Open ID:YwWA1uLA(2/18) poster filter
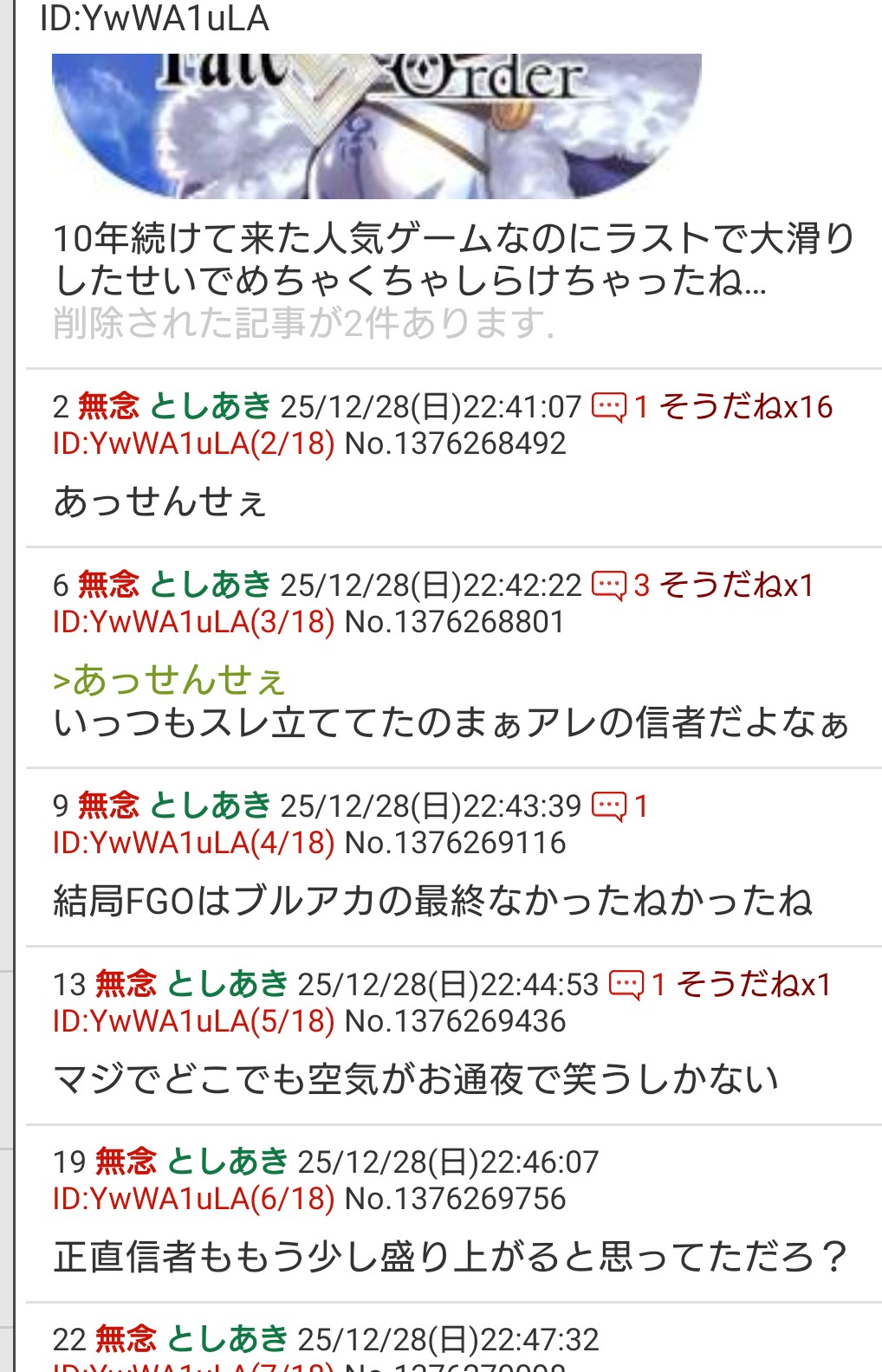Viewport: 882px width, 1372px height. pos(193,443)
